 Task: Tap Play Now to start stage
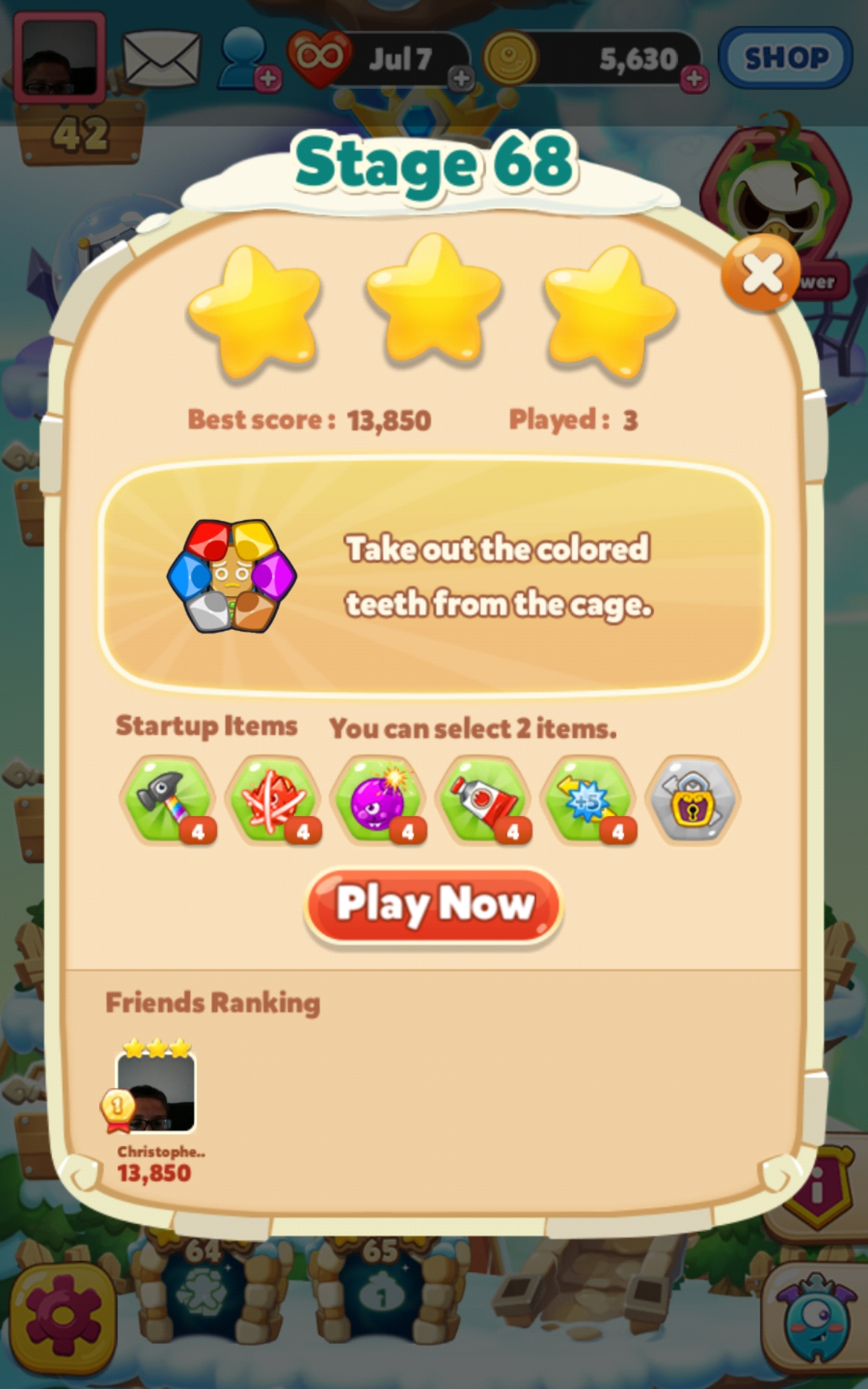point(434,906)
